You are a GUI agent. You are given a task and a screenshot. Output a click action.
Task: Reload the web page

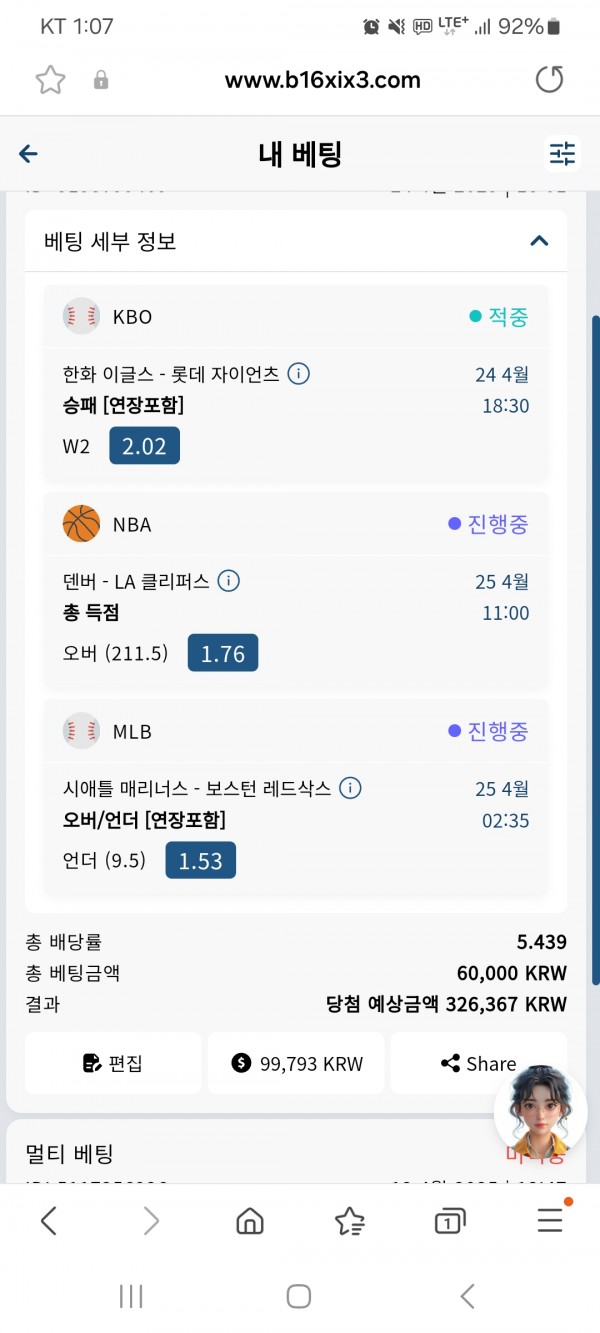[x=549, y=80]
